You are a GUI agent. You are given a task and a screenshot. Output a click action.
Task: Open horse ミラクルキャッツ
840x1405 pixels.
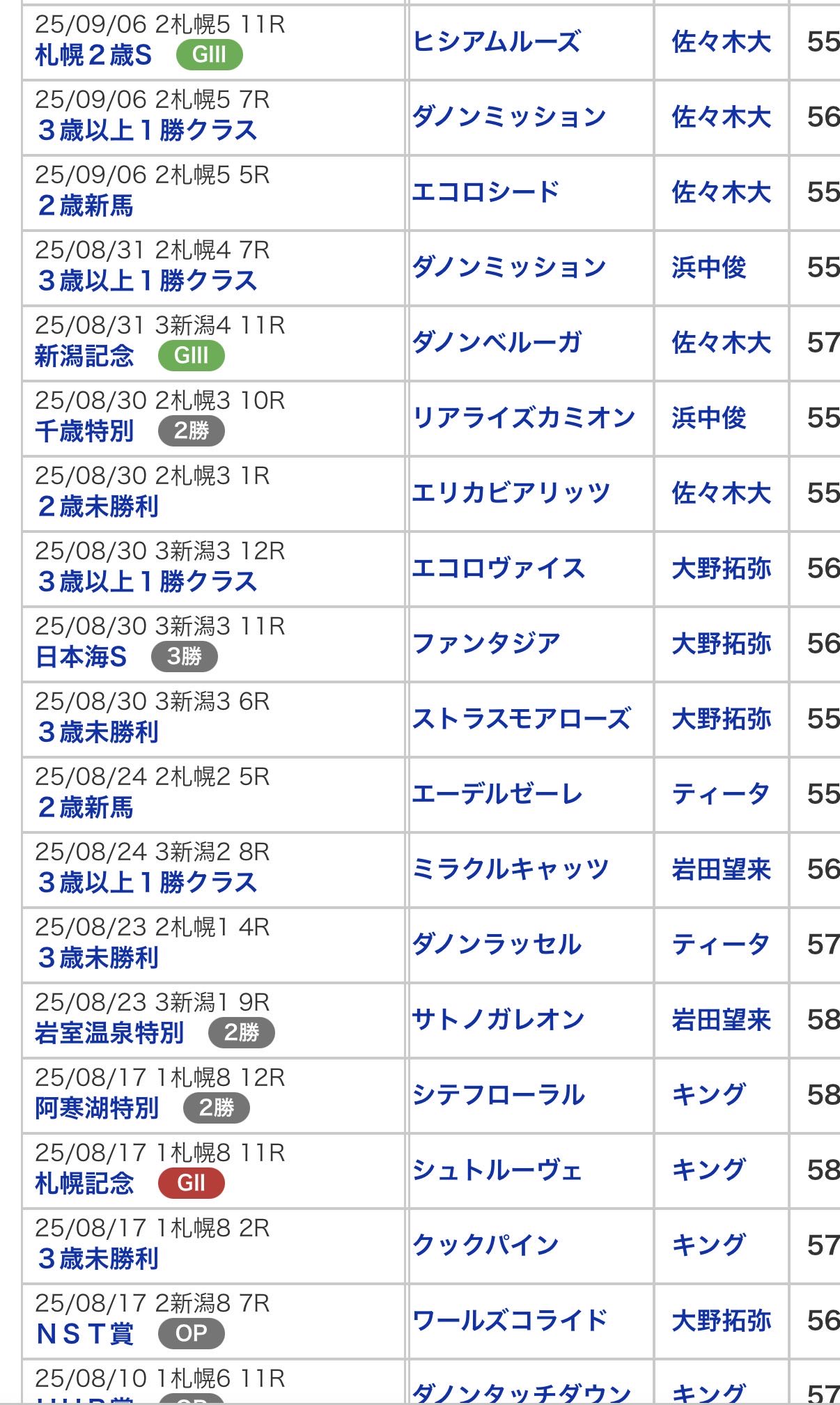pos(510,869)
